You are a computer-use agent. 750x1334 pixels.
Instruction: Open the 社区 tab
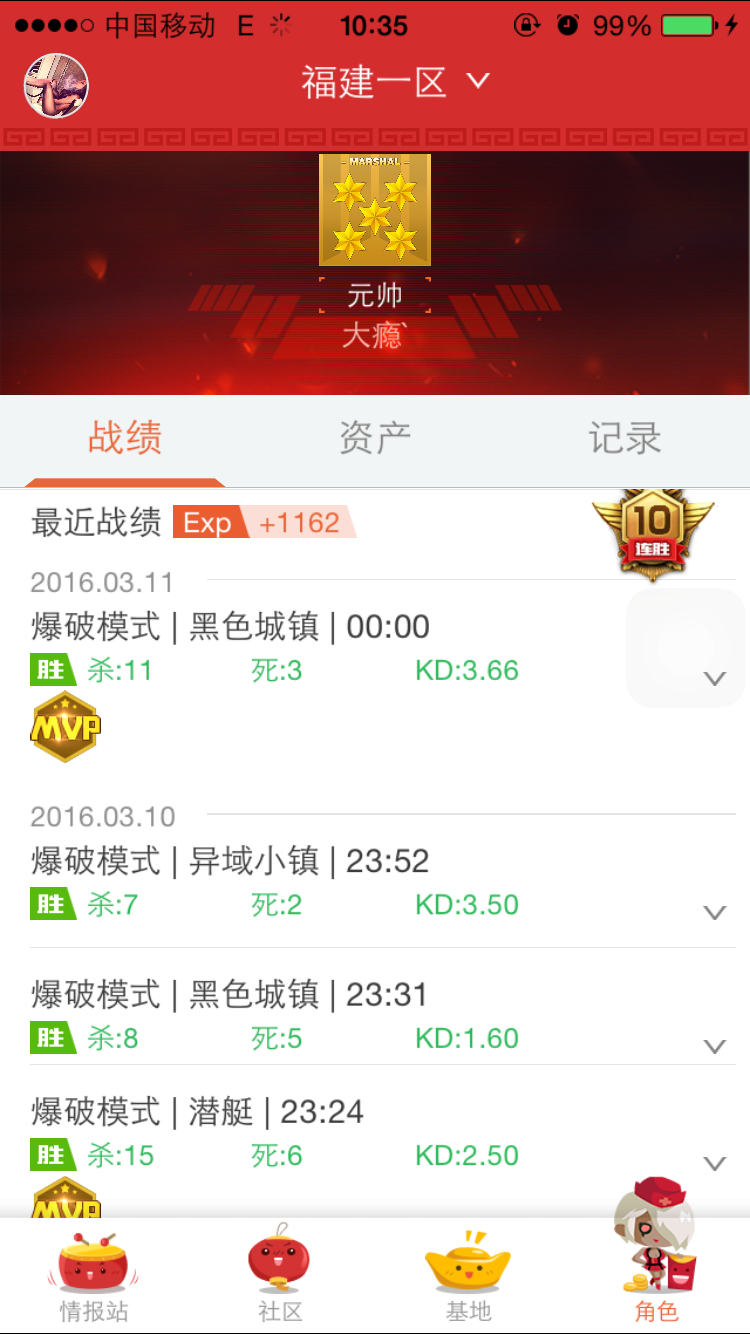(x=280, y=1277)
